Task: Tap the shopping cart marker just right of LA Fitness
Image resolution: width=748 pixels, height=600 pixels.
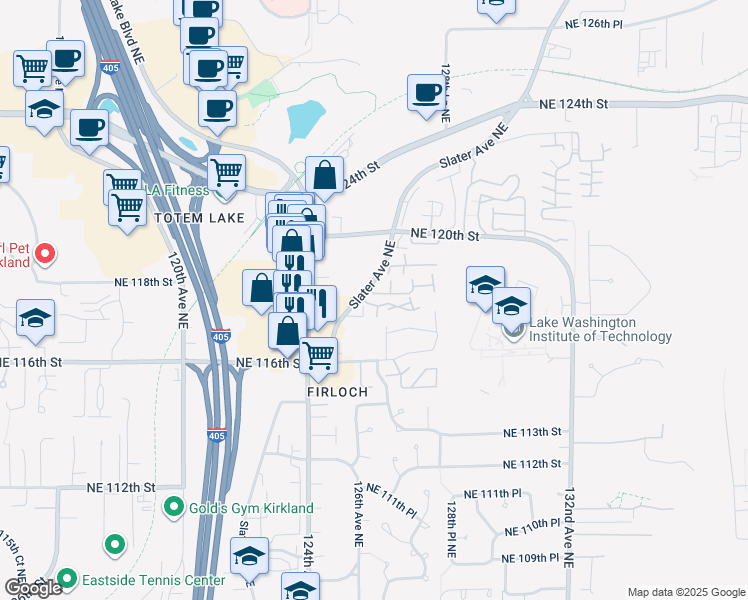Action: (x=227, y=177)
